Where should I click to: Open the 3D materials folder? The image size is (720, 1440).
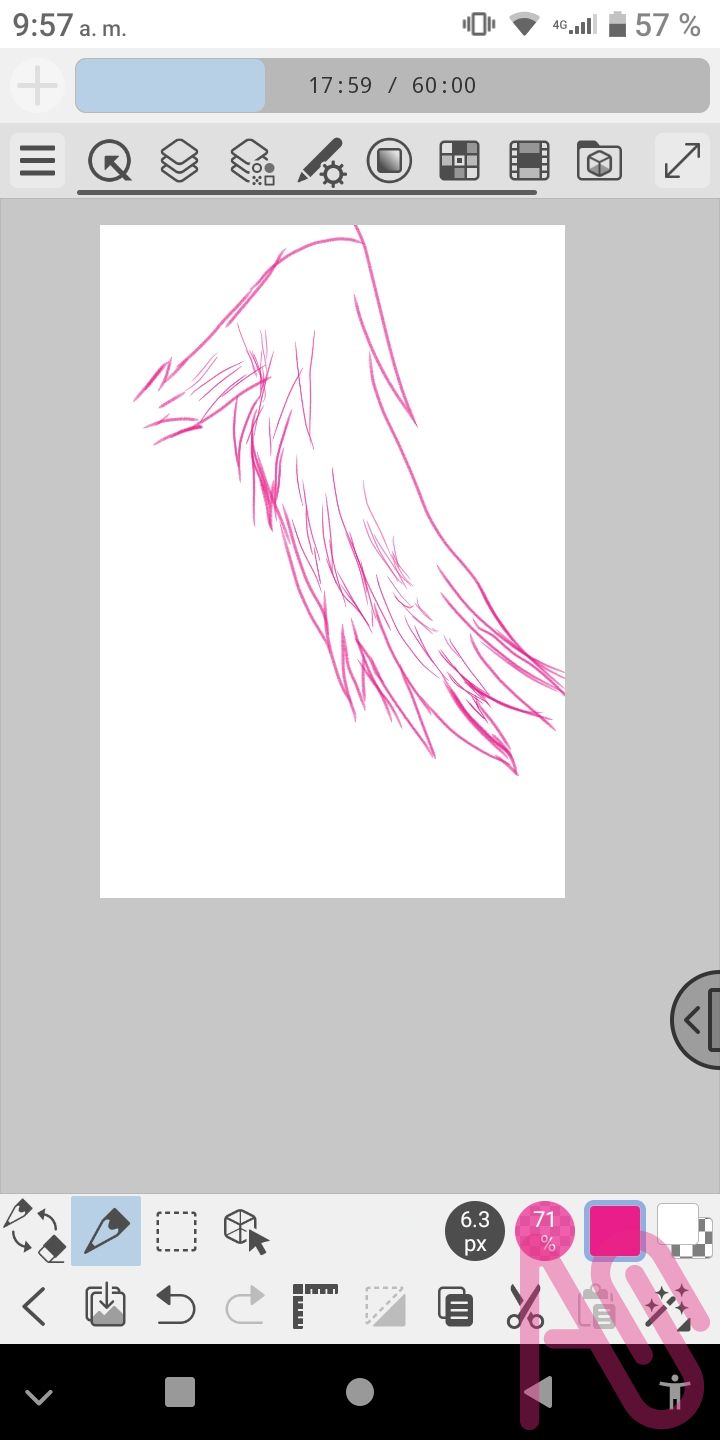click(x=599, y=160)
